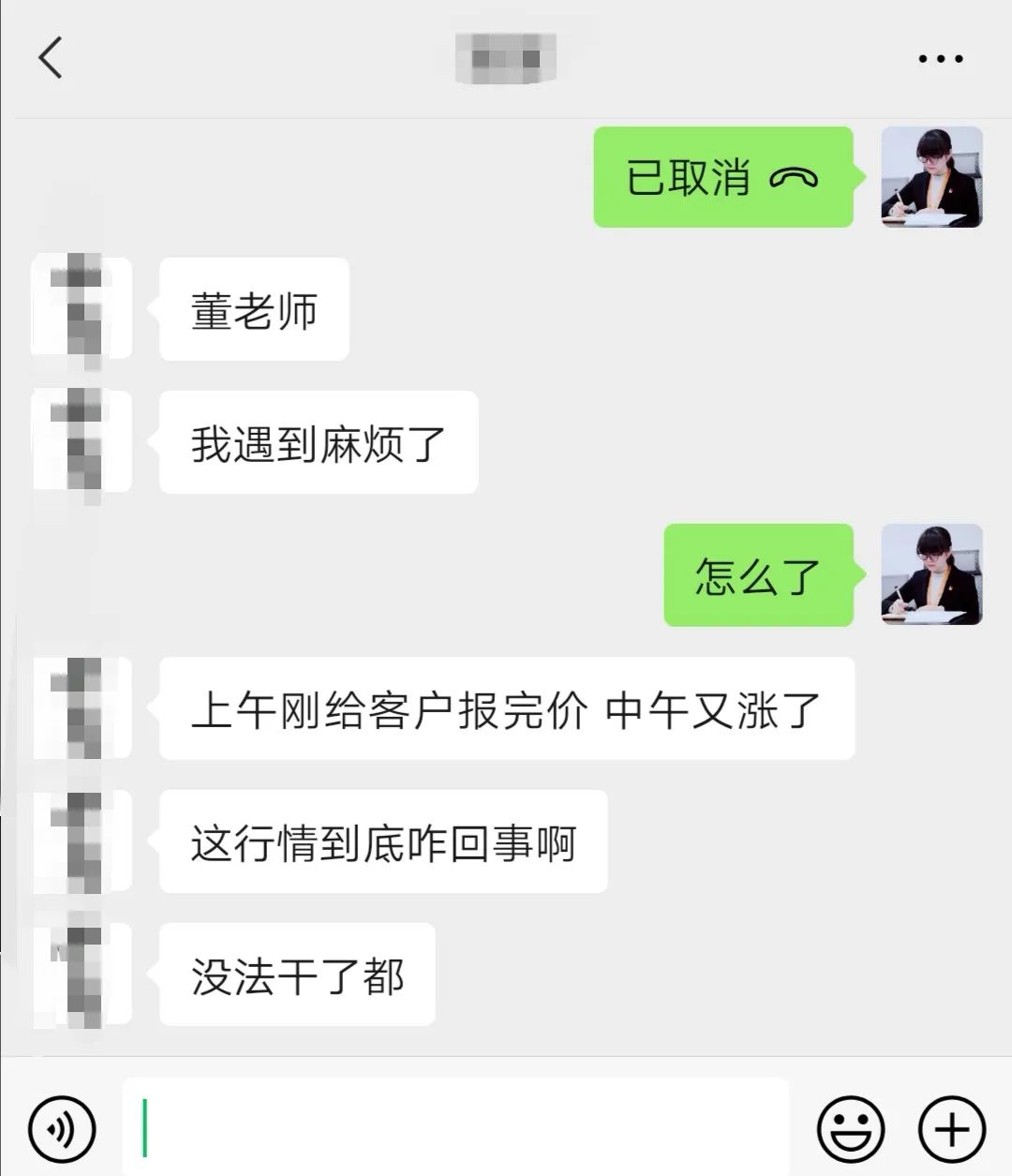This screenshot has height=1176, width=1012.
Task: Redial from the 已取消 call bubble
Action: pyautogui.click(x=722, y=178)
